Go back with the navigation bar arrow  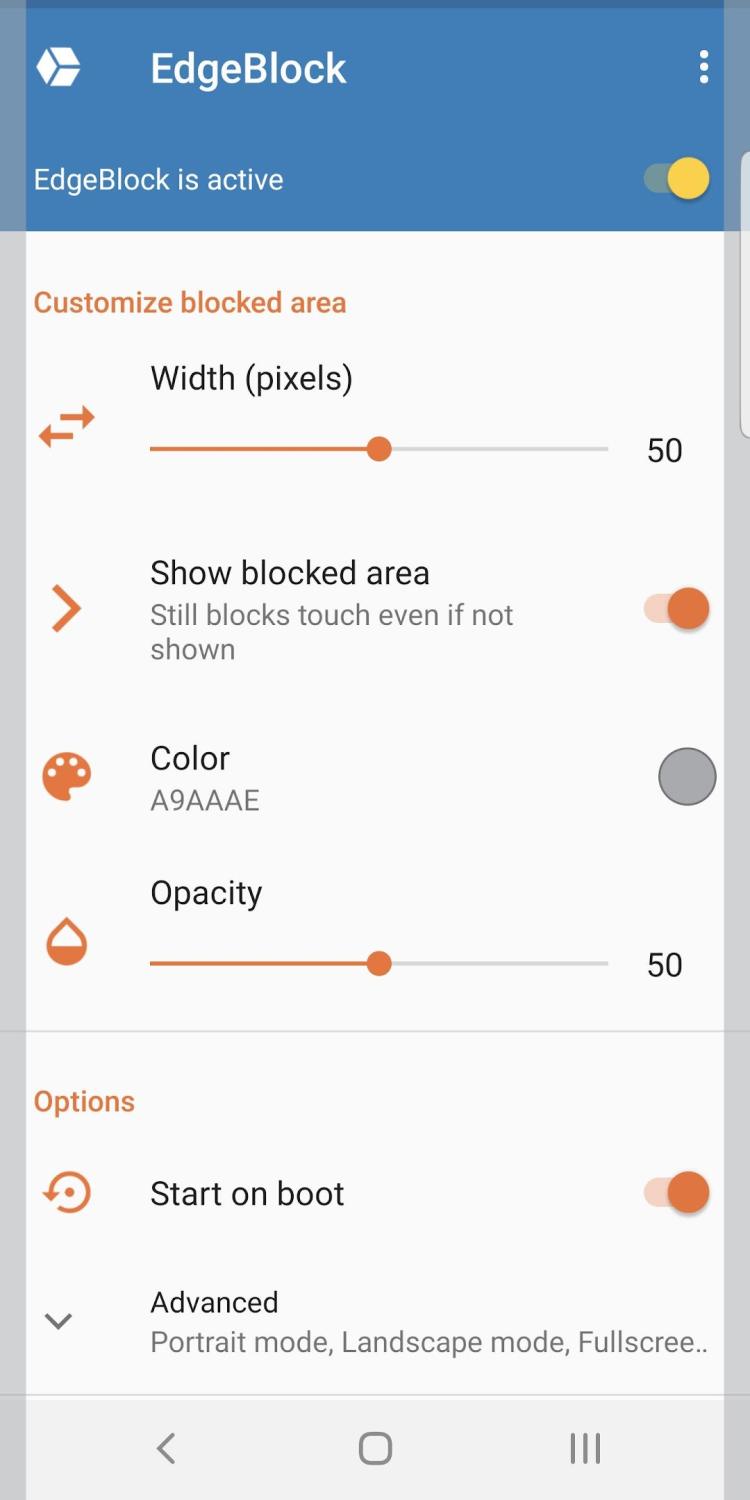coord(167,1448)
